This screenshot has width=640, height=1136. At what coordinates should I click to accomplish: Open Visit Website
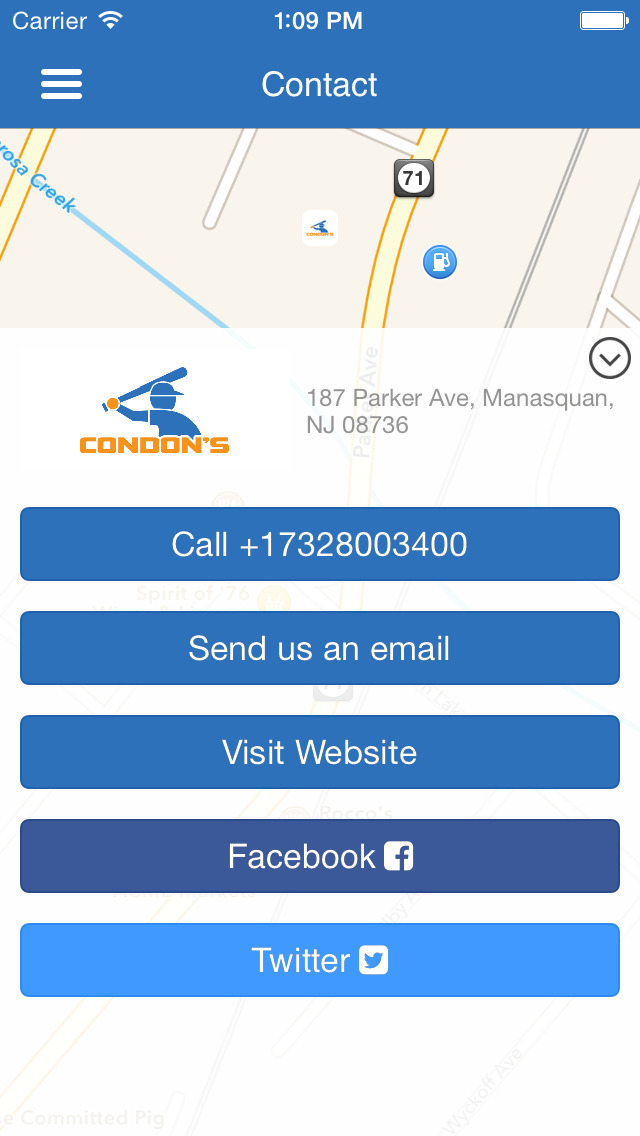pos(320,752)
